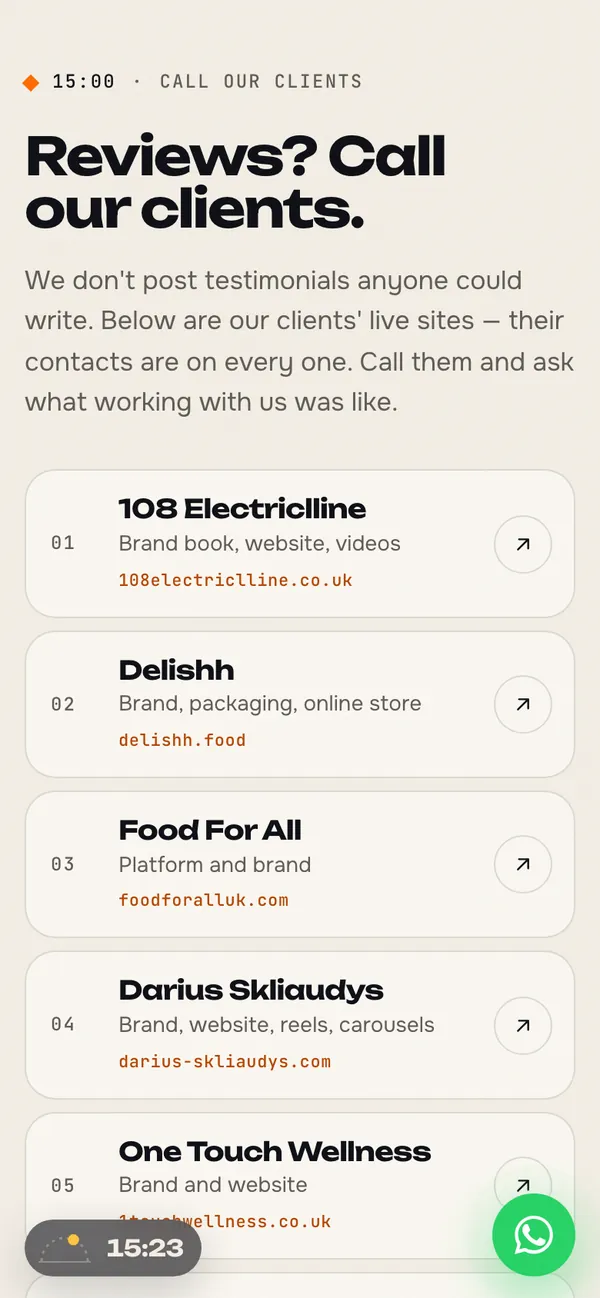Visit the 108electriclline.co.uk link
This screenshot has width=600, height=1298.
pyautogui.click(x=235, y=580)
